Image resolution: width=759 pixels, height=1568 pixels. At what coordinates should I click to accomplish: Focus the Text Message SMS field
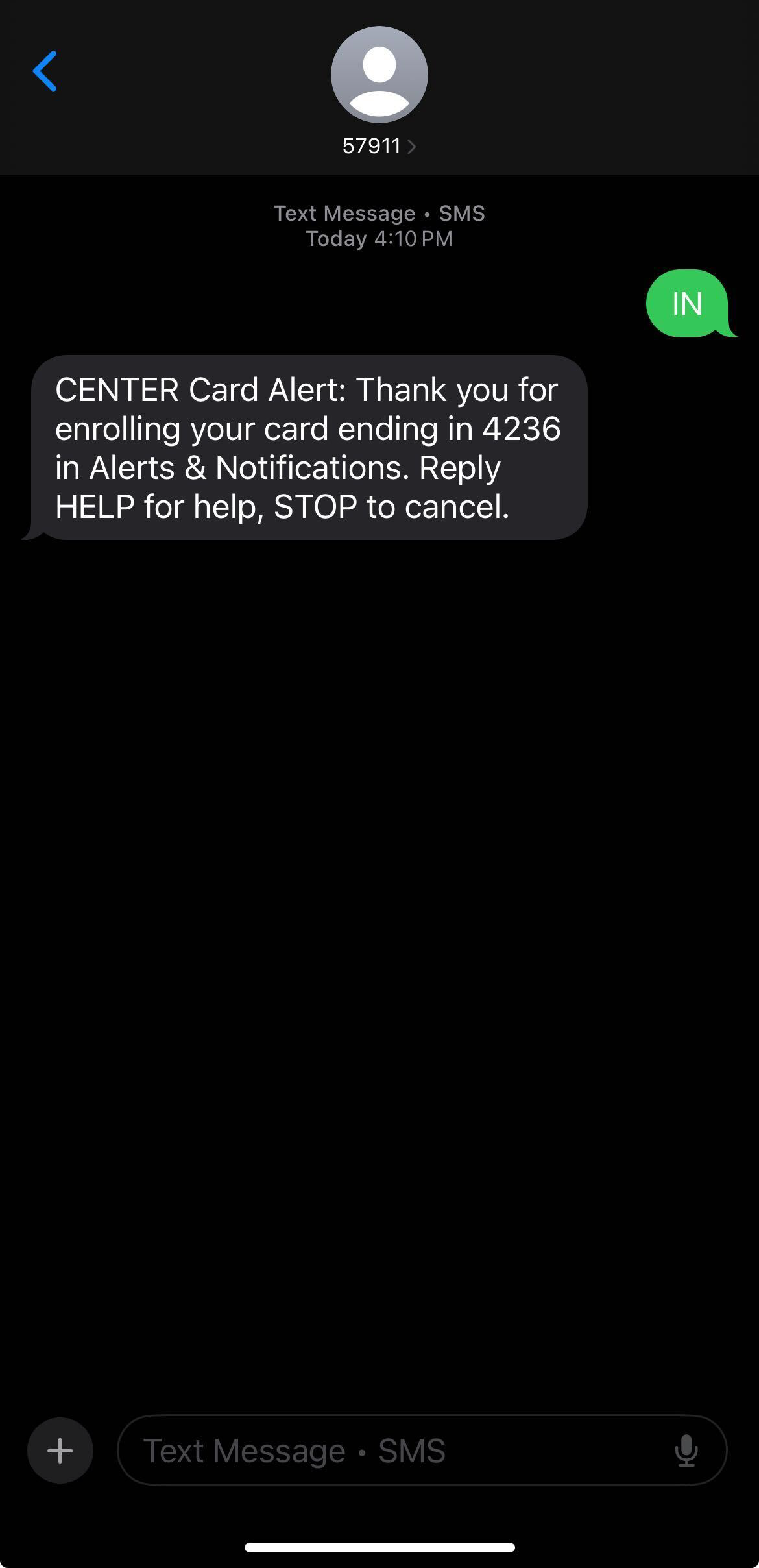389,1451
